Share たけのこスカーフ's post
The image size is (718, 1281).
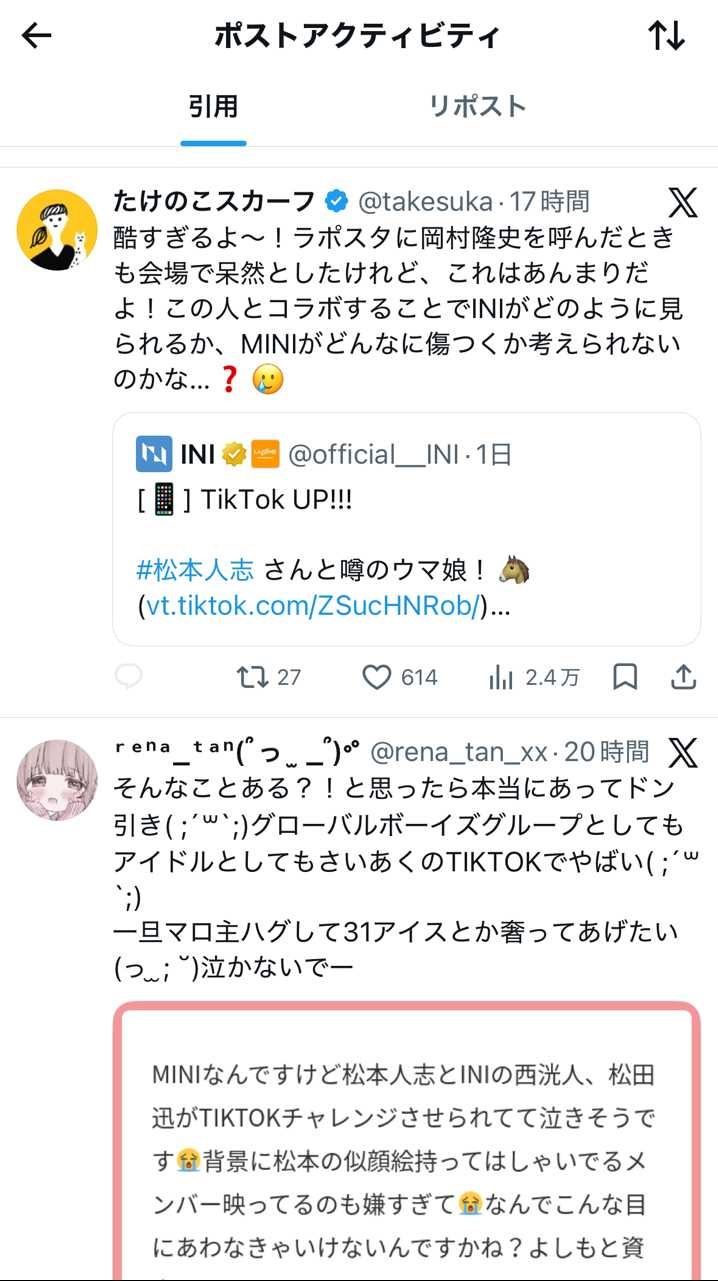683,677
